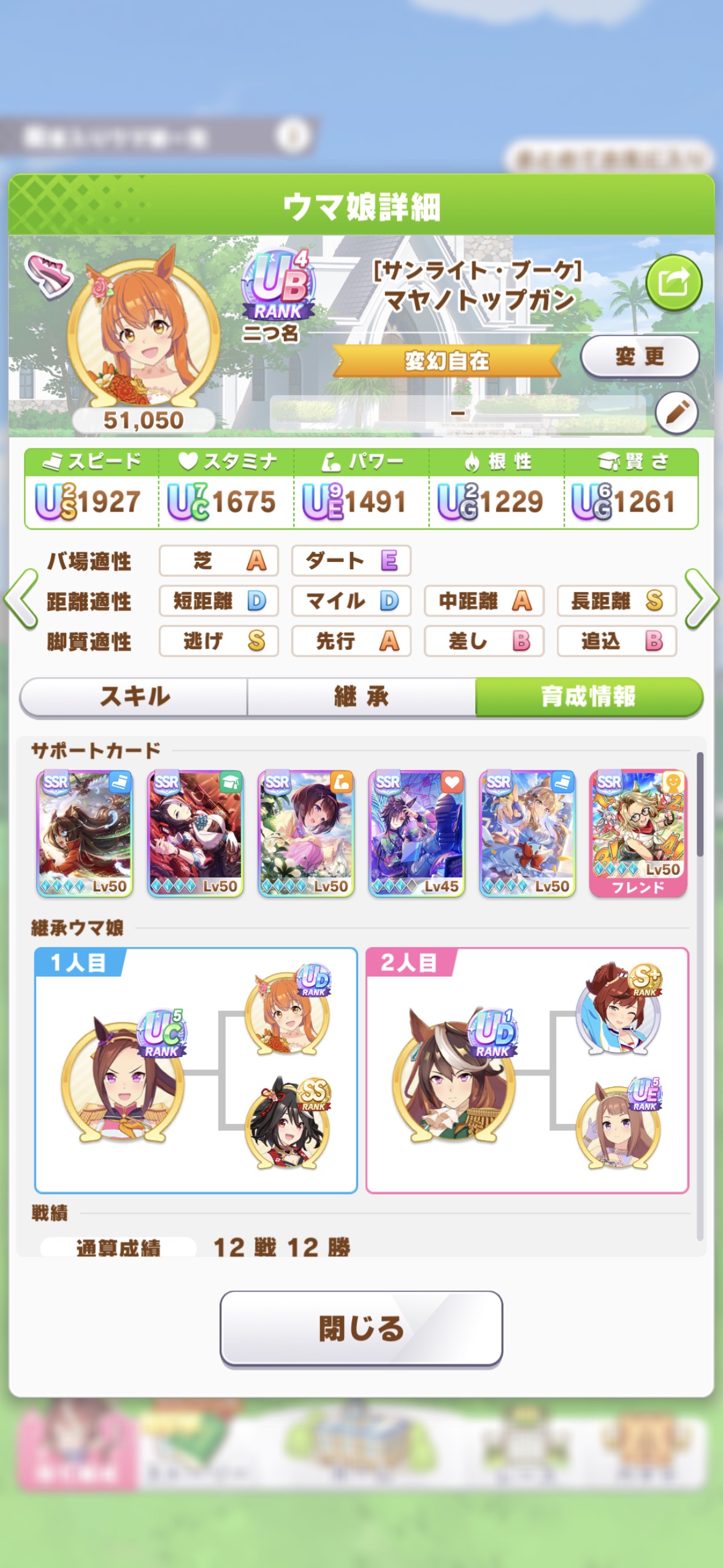Go to next character with right arrow
723x1568 pixels.
coord(701,599)
